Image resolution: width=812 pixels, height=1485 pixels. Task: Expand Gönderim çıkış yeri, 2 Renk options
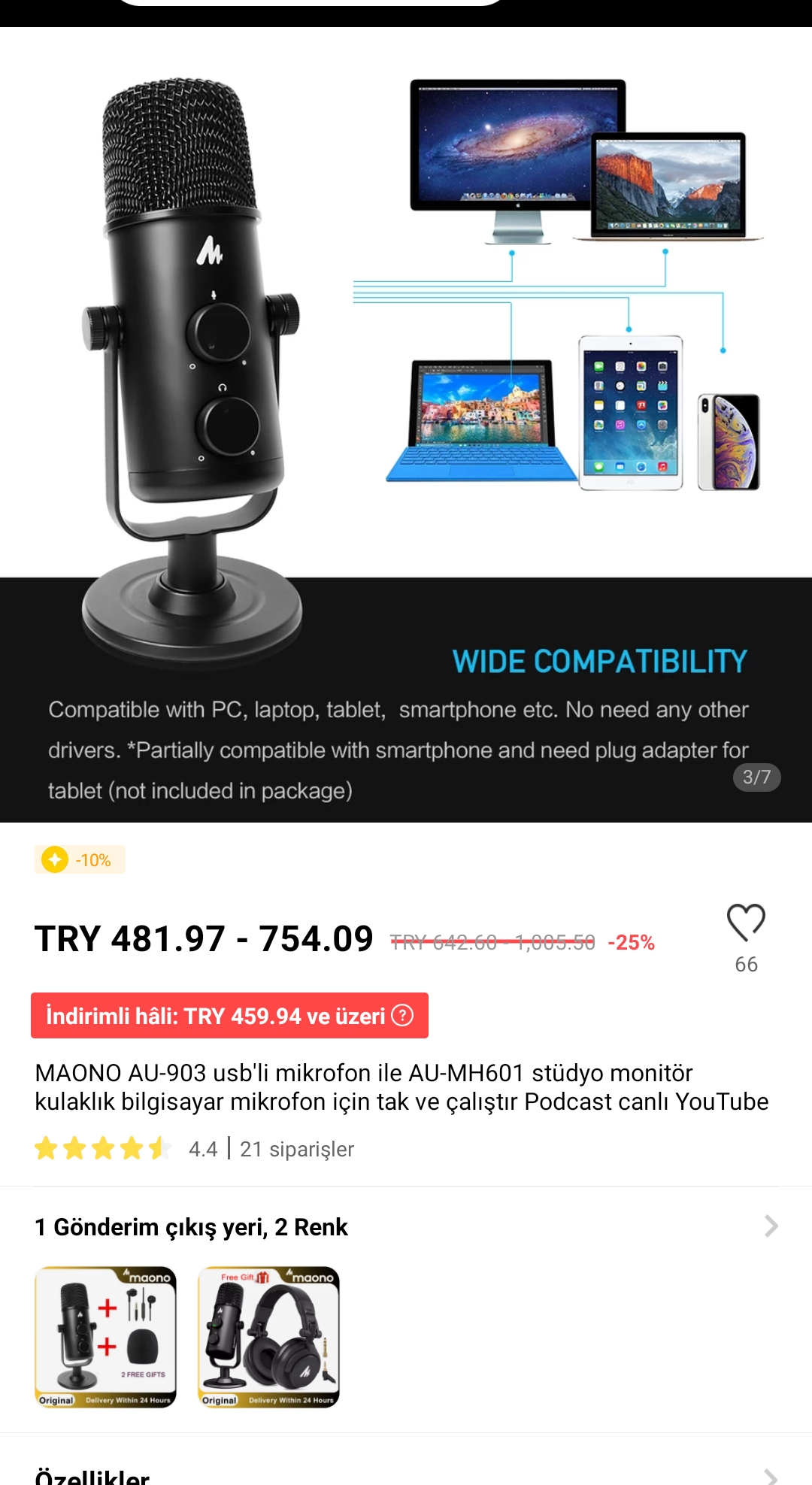(x=406, y=1227)
